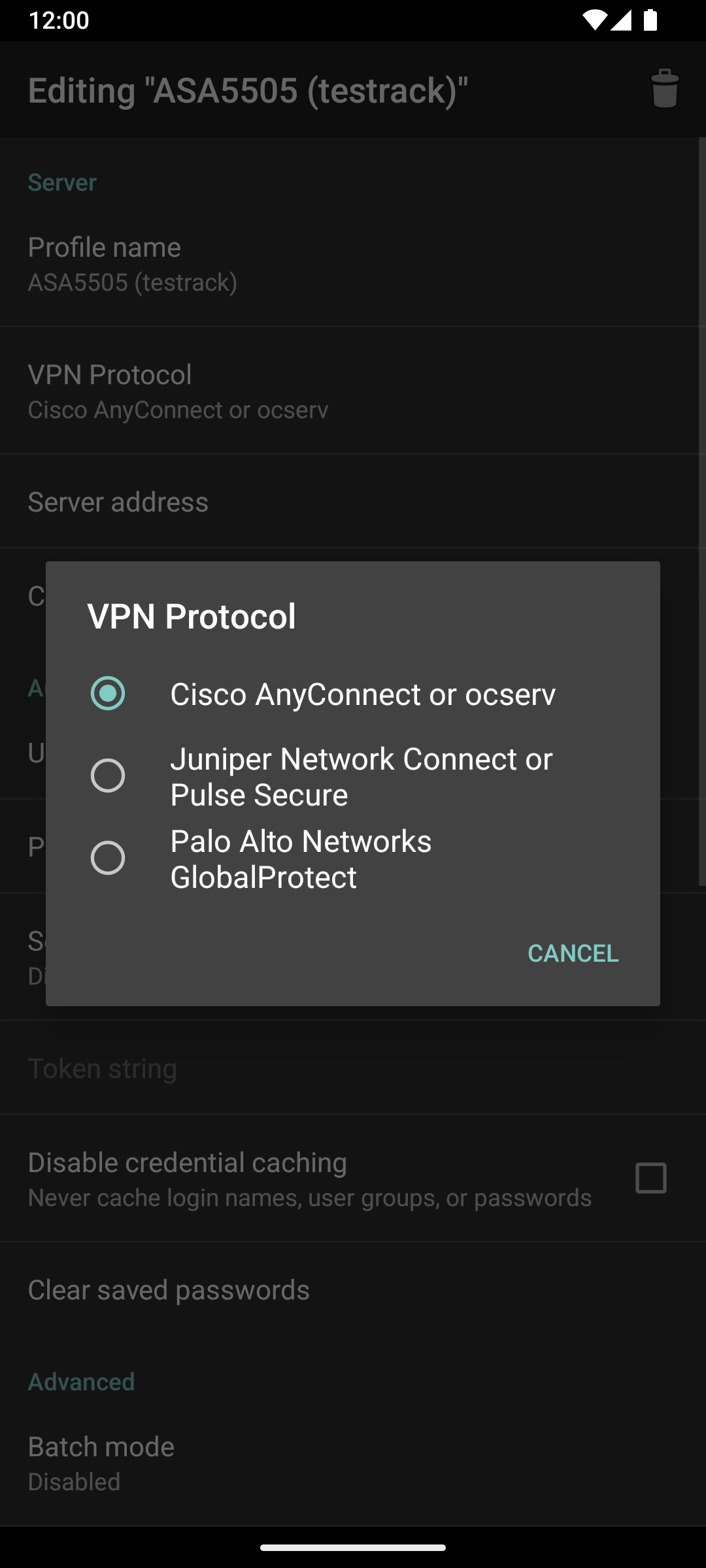The image size is (706, 1568).
Task: Choose Juniper Network Connect or Pulse Secure
Action: 353,776
